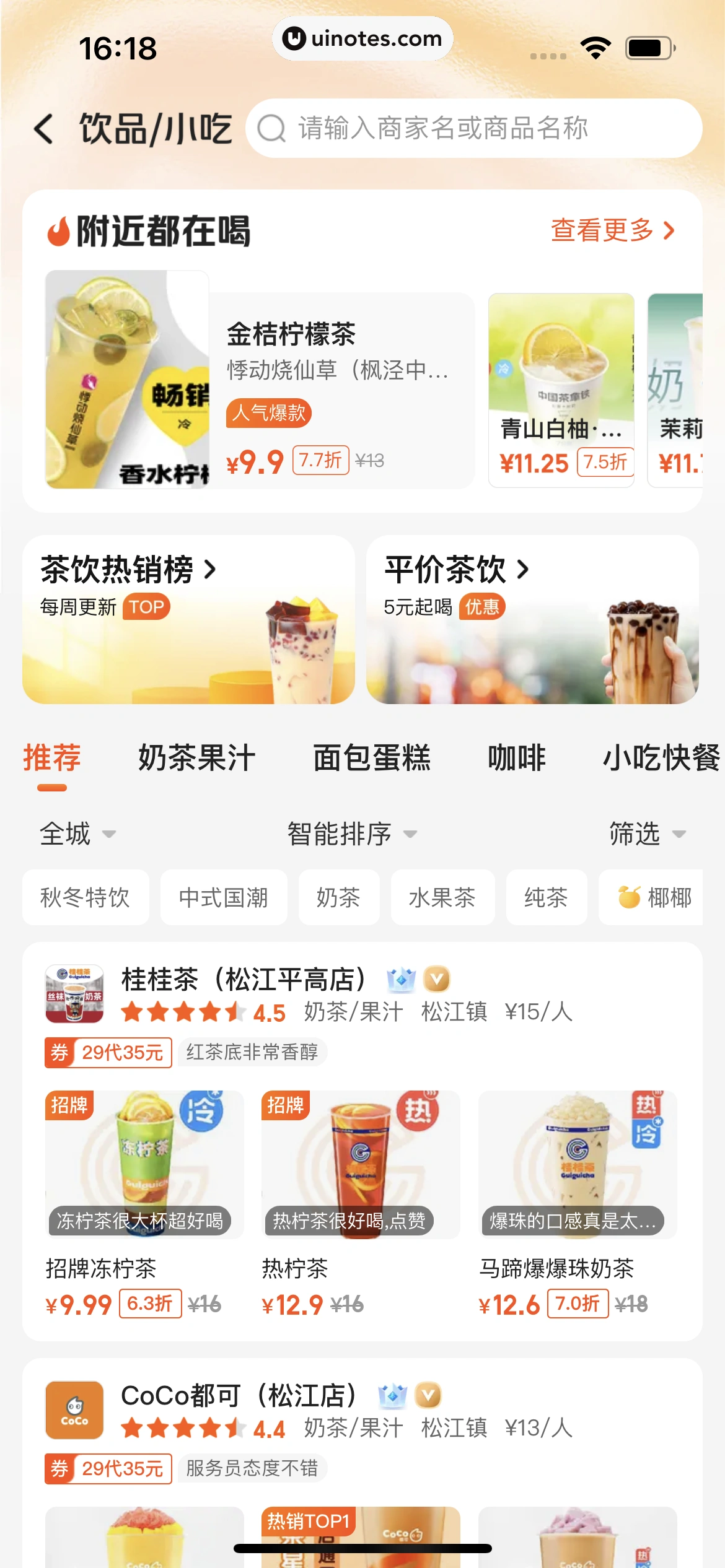This screenshot has height=1568, width=725.
Task: Expand the 全城 area dropdown
Action: [77, 834]
